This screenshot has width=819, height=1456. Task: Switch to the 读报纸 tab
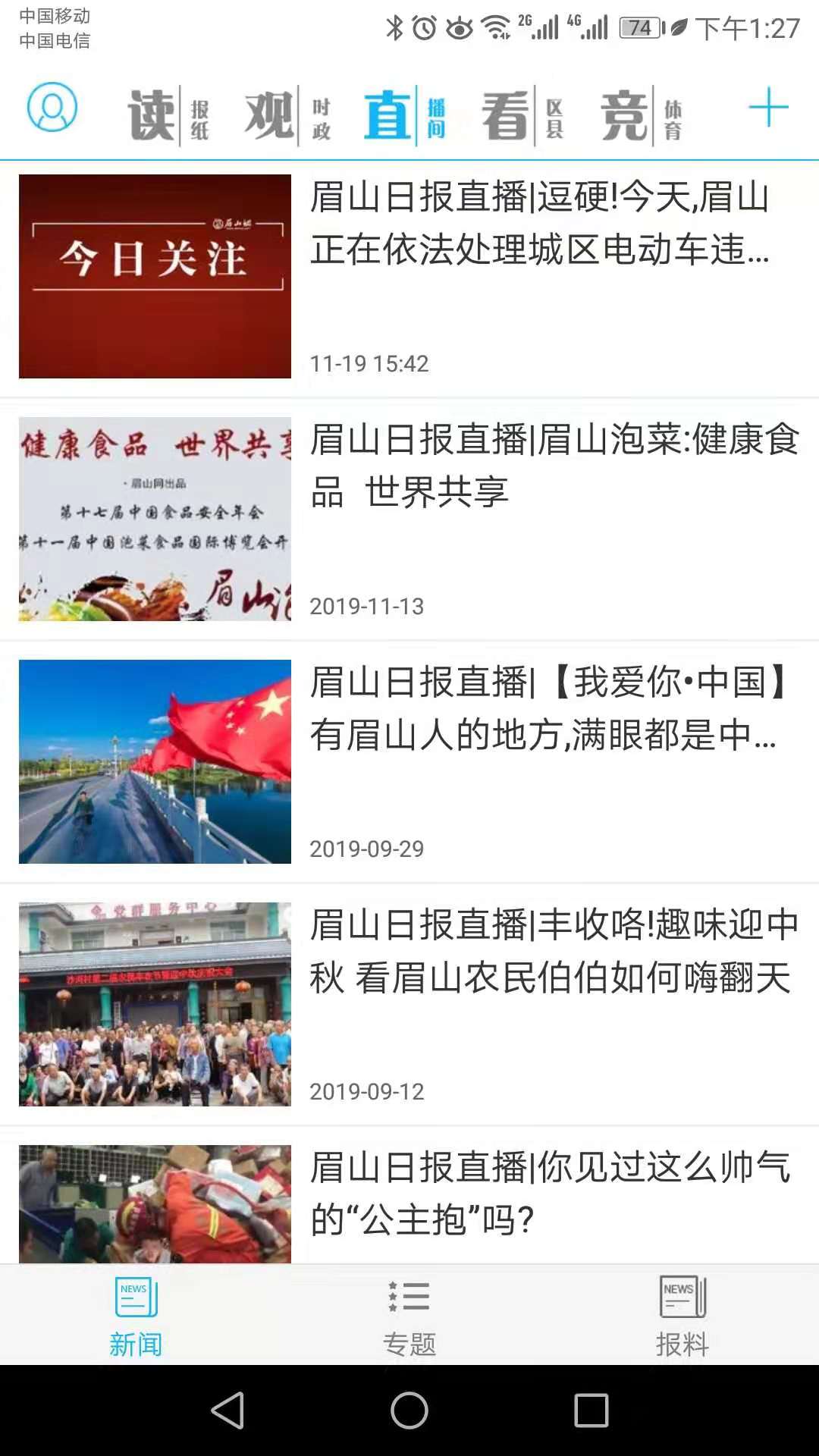(x=168, y=115)
